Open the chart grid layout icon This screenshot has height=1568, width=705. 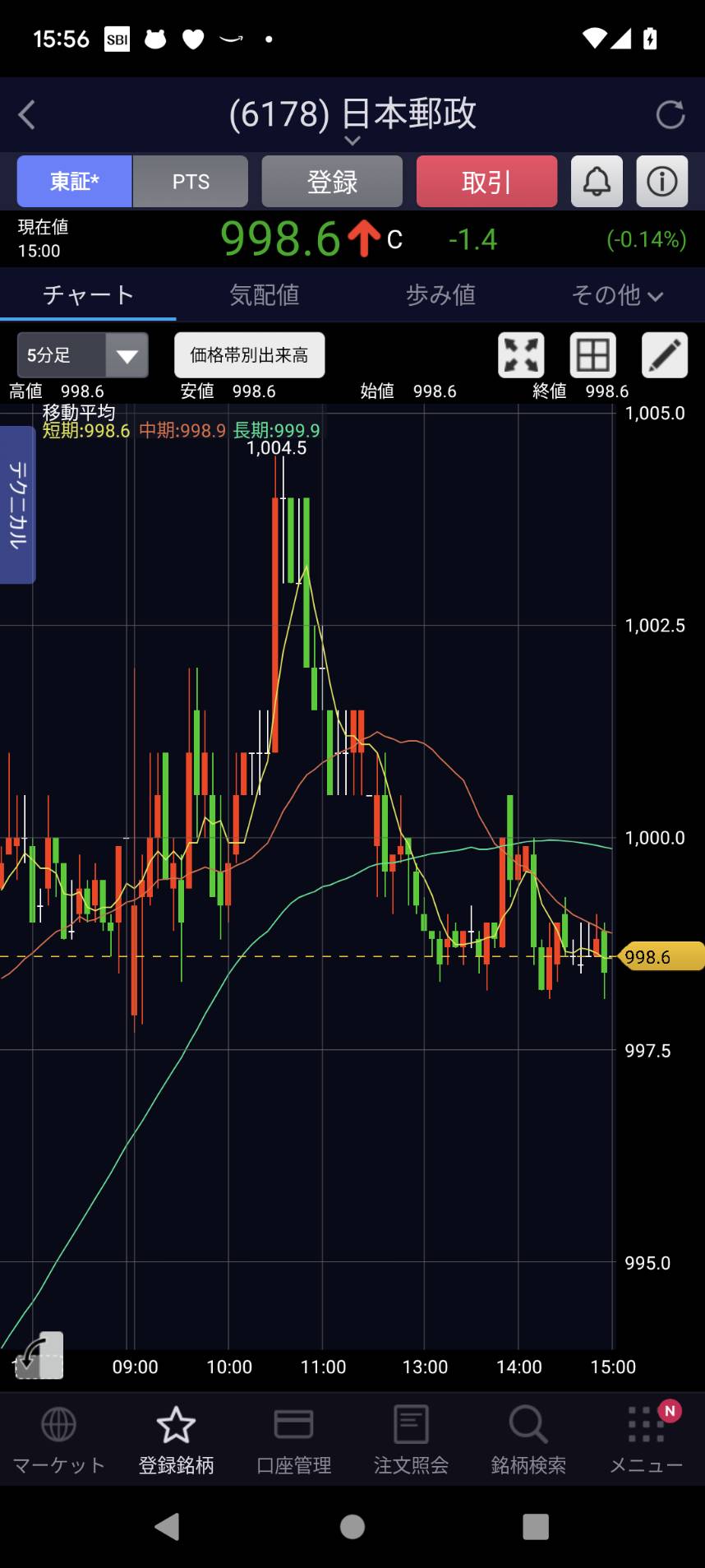(592, 355)
